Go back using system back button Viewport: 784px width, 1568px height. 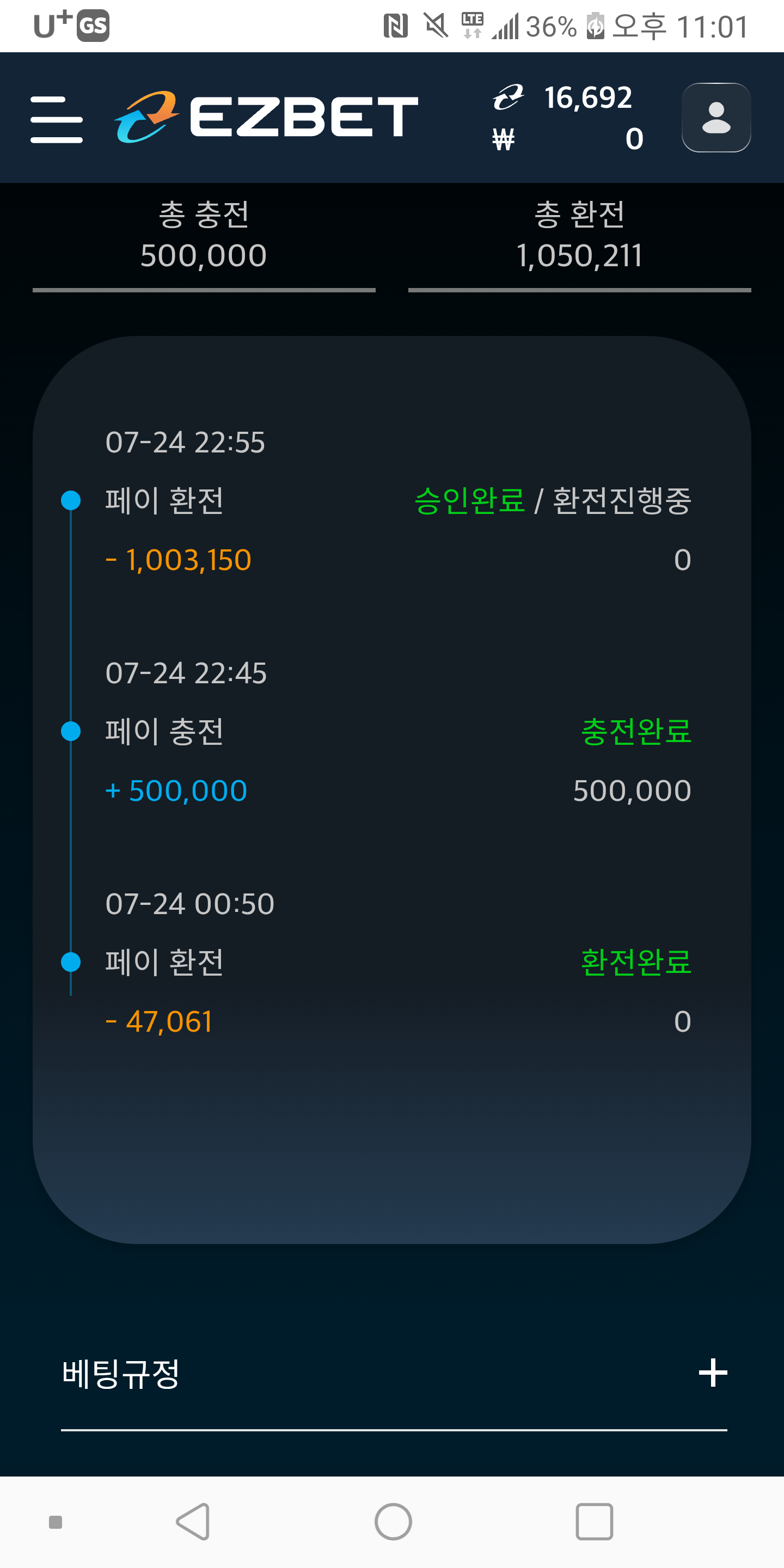(194, 1522)
